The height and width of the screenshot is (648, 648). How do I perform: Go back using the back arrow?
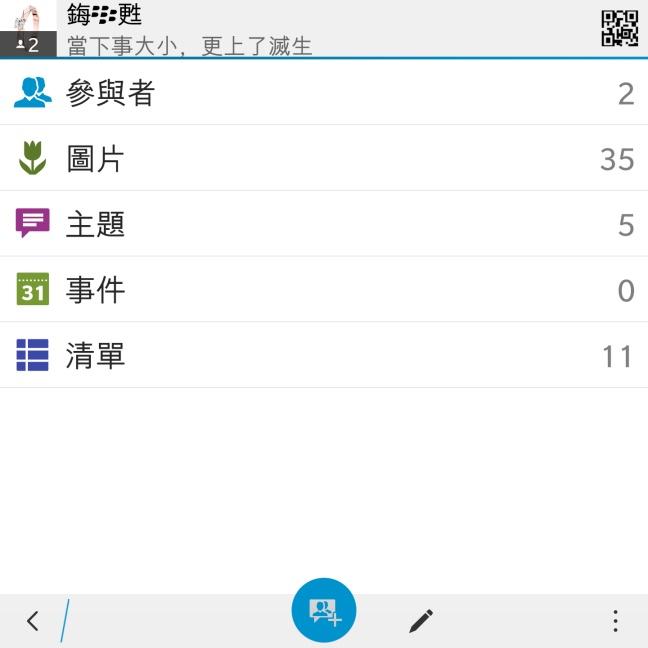[x=33, y=621]
